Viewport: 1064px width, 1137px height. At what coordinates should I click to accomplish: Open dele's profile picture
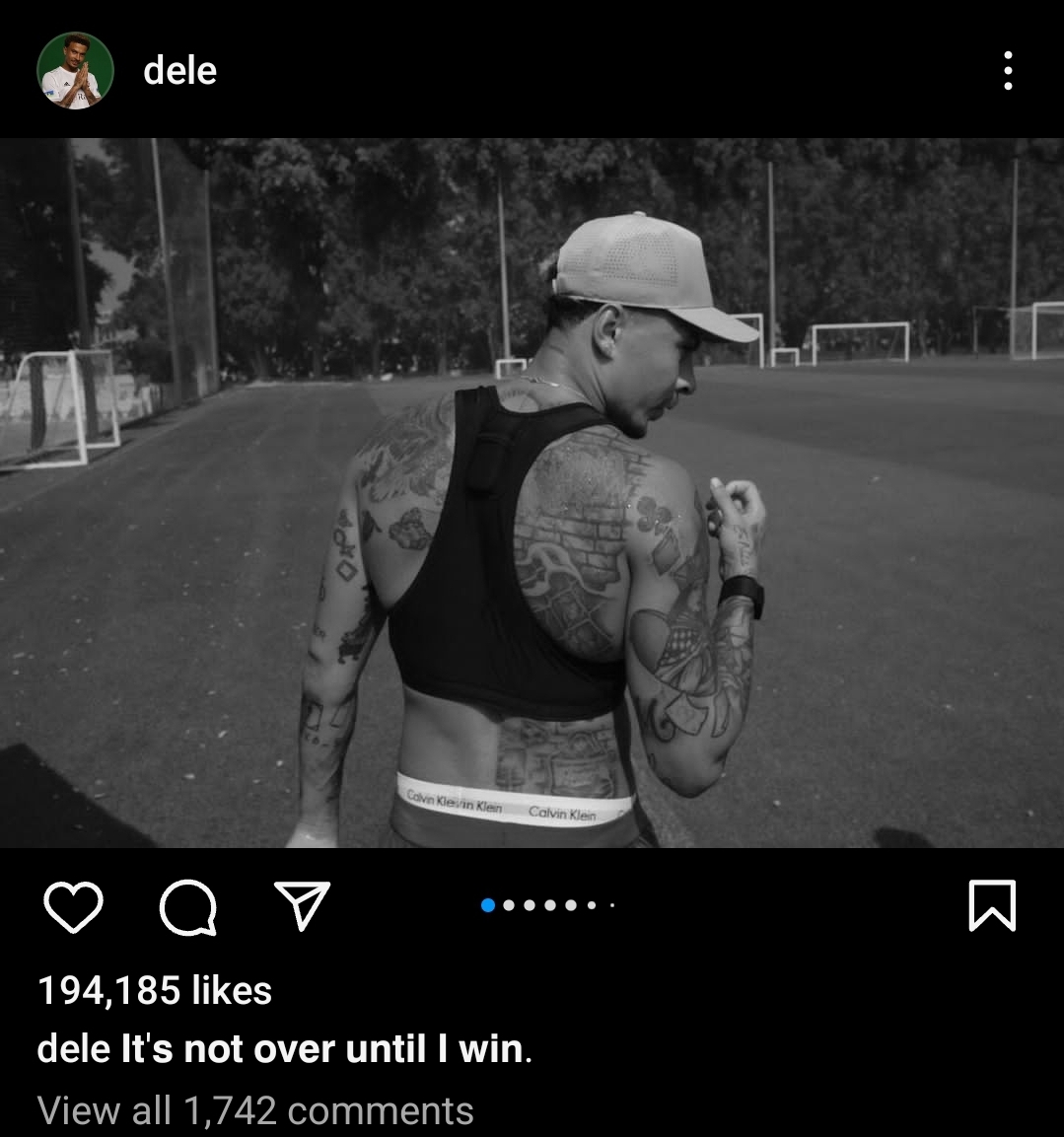(x=75, y=71)
